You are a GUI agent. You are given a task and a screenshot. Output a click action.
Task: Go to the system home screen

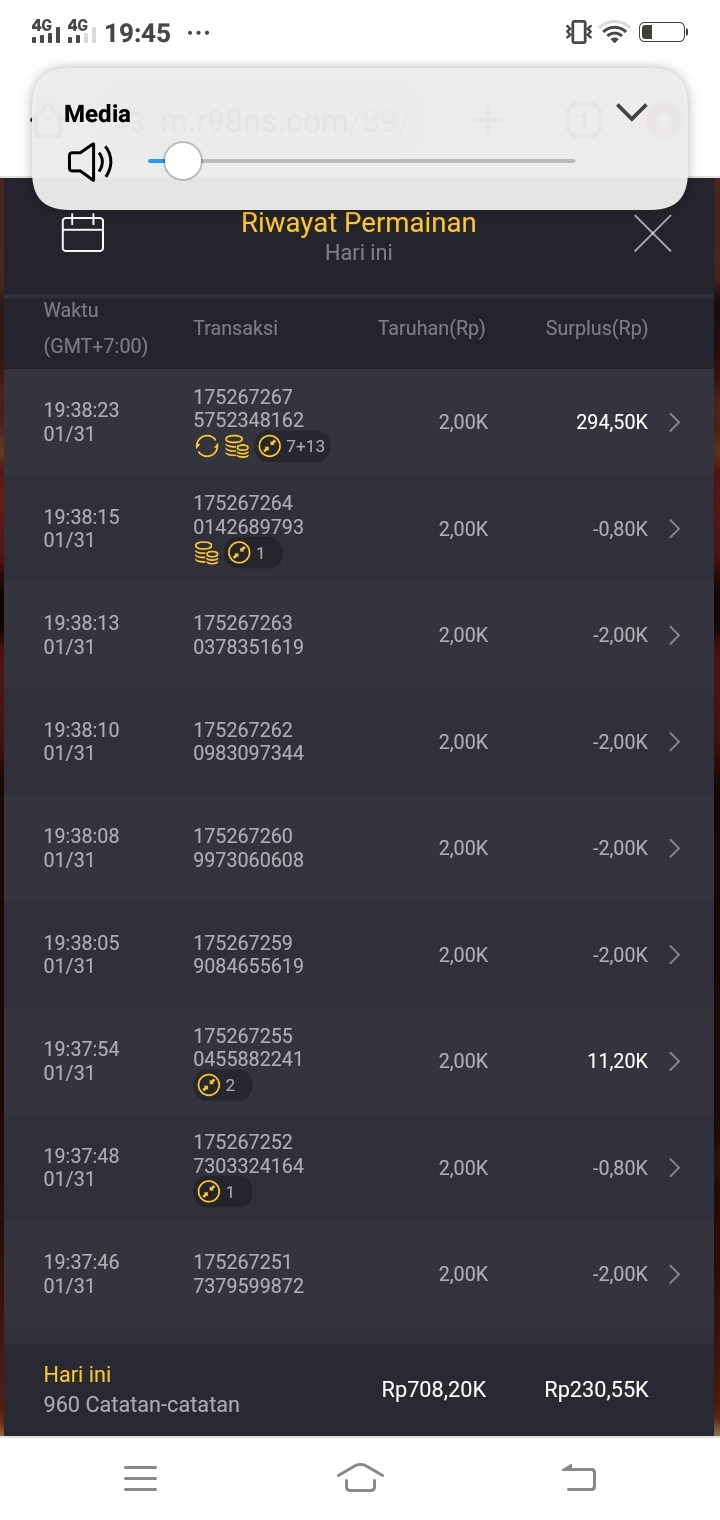[360, 1477]
